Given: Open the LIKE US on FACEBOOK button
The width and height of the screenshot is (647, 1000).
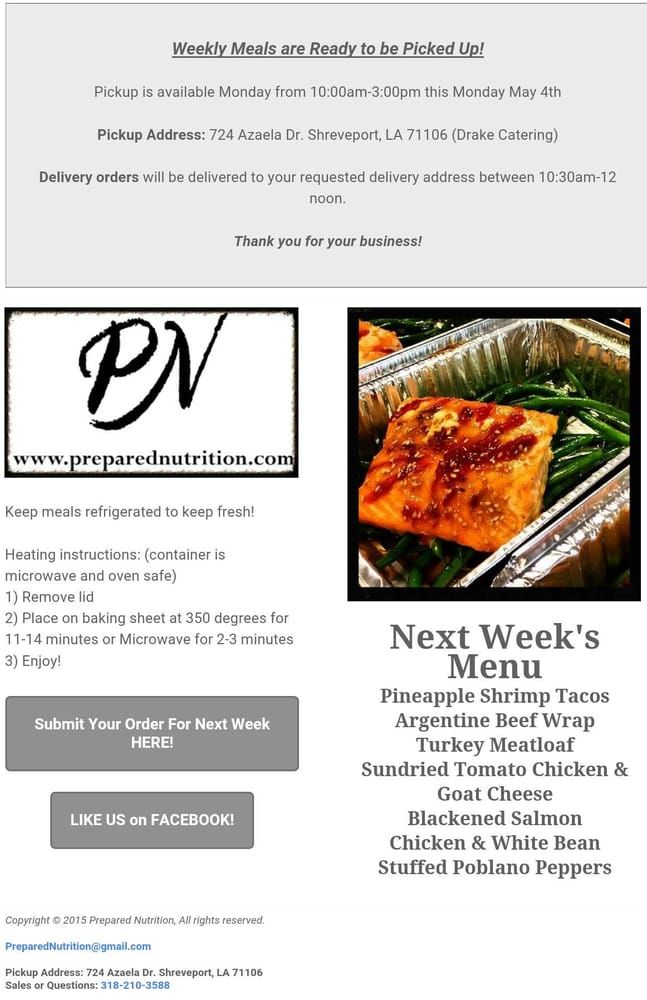Looking at the screenshot, I should [152, 820].
